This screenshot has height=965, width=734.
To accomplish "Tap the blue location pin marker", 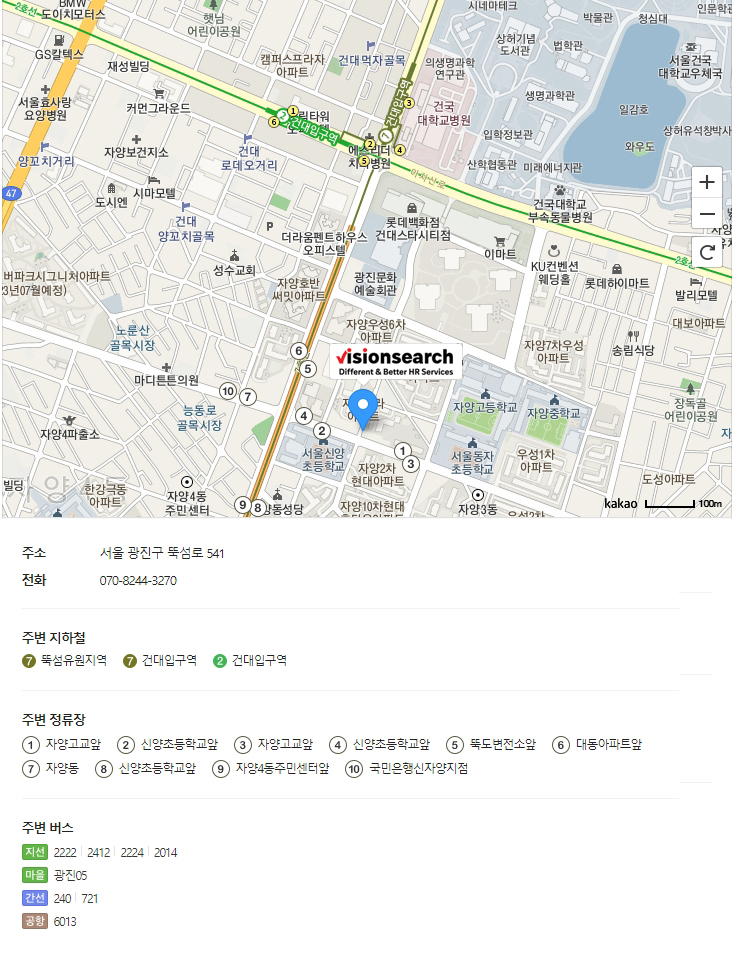I will click(363, 407).
